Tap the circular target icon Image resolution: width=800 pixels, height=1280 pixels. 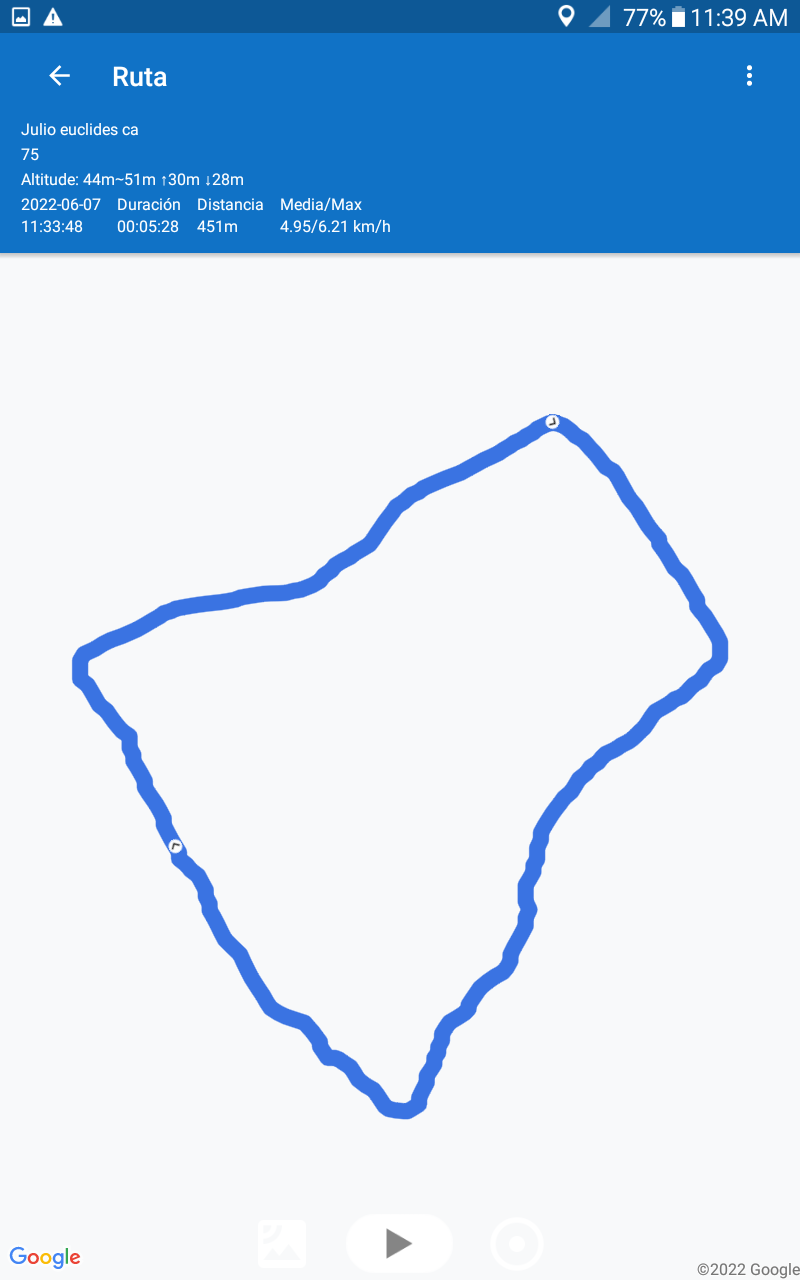point(517,1244)
